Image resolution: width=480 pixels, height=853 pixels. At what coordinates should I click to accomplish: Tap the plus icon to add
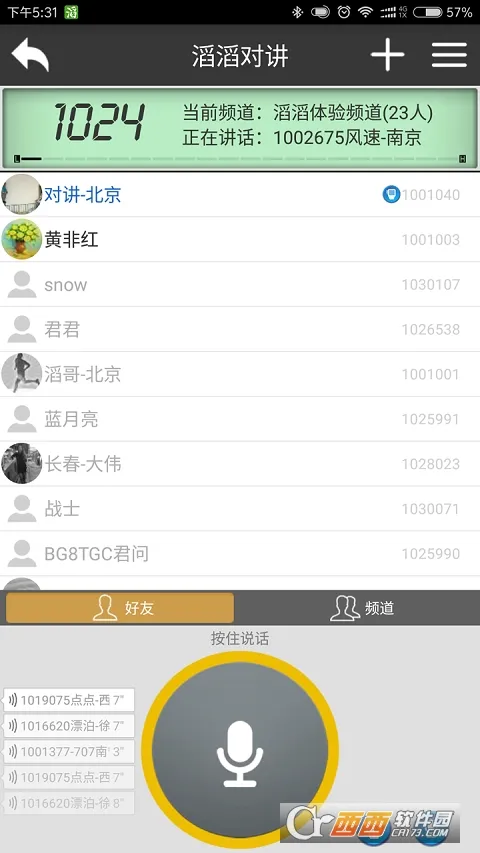click(387, 55)
